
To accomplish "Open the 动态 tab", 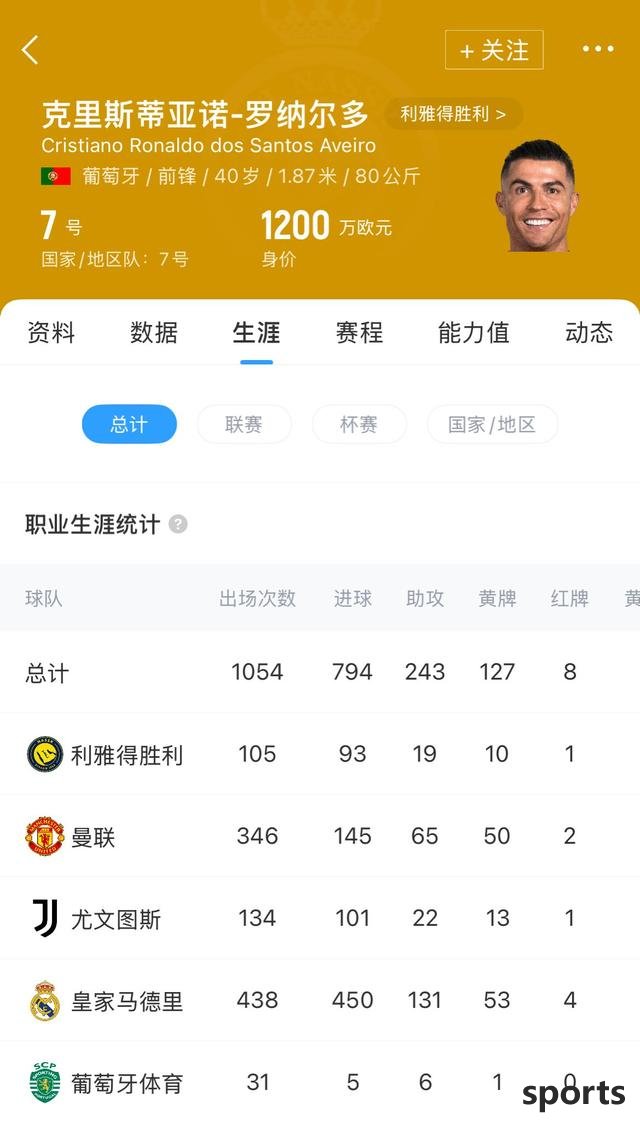I will 589,333.
